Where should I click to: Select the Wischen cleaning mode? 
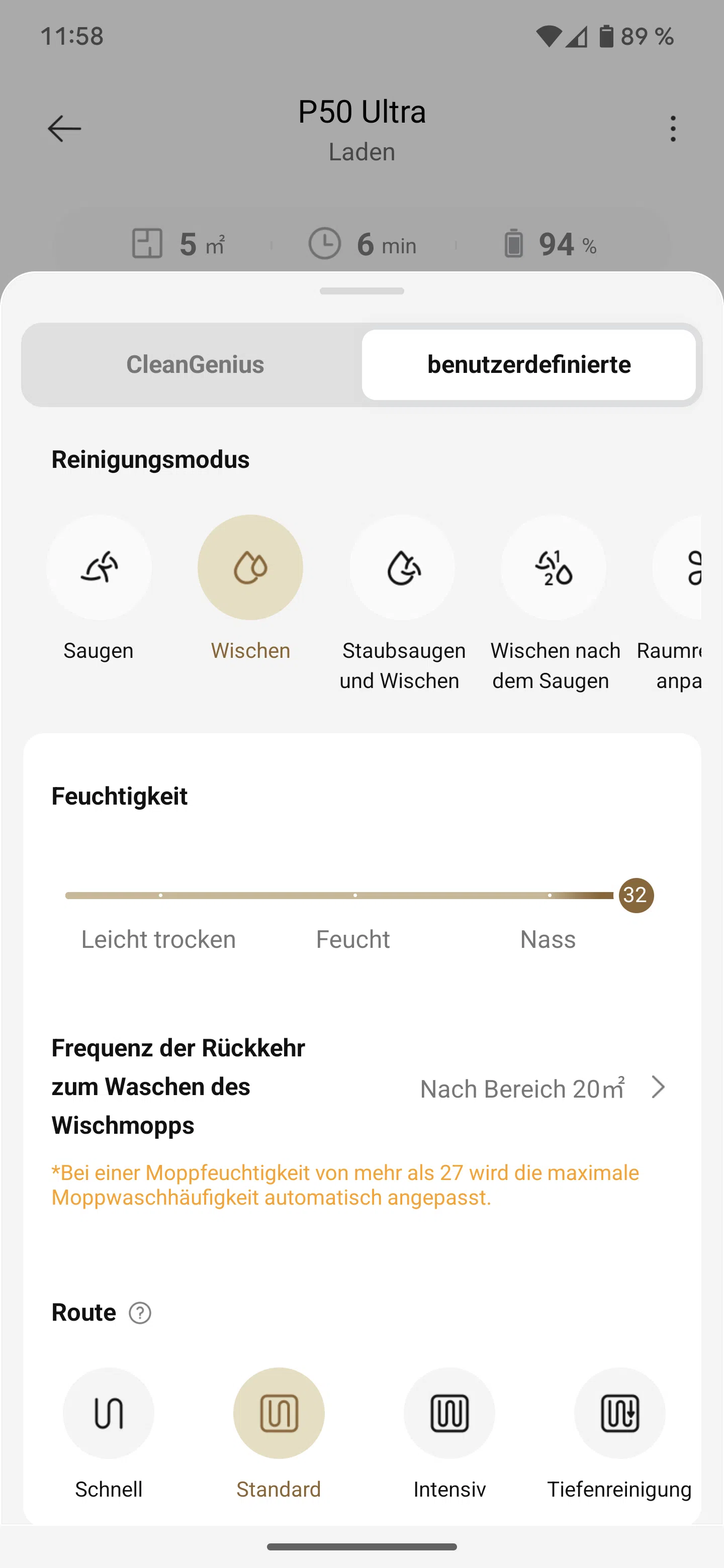[250, 567]
